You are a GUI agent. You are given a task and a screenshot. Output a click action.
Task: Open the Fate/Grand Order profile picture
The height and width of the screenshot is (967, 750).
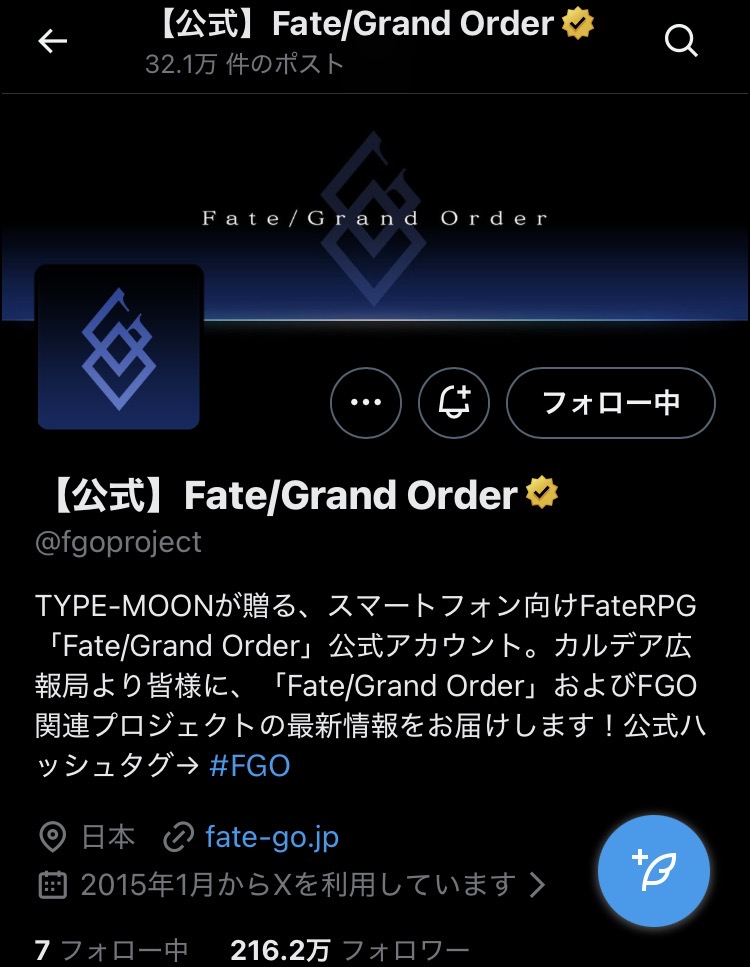coord(119,347)
